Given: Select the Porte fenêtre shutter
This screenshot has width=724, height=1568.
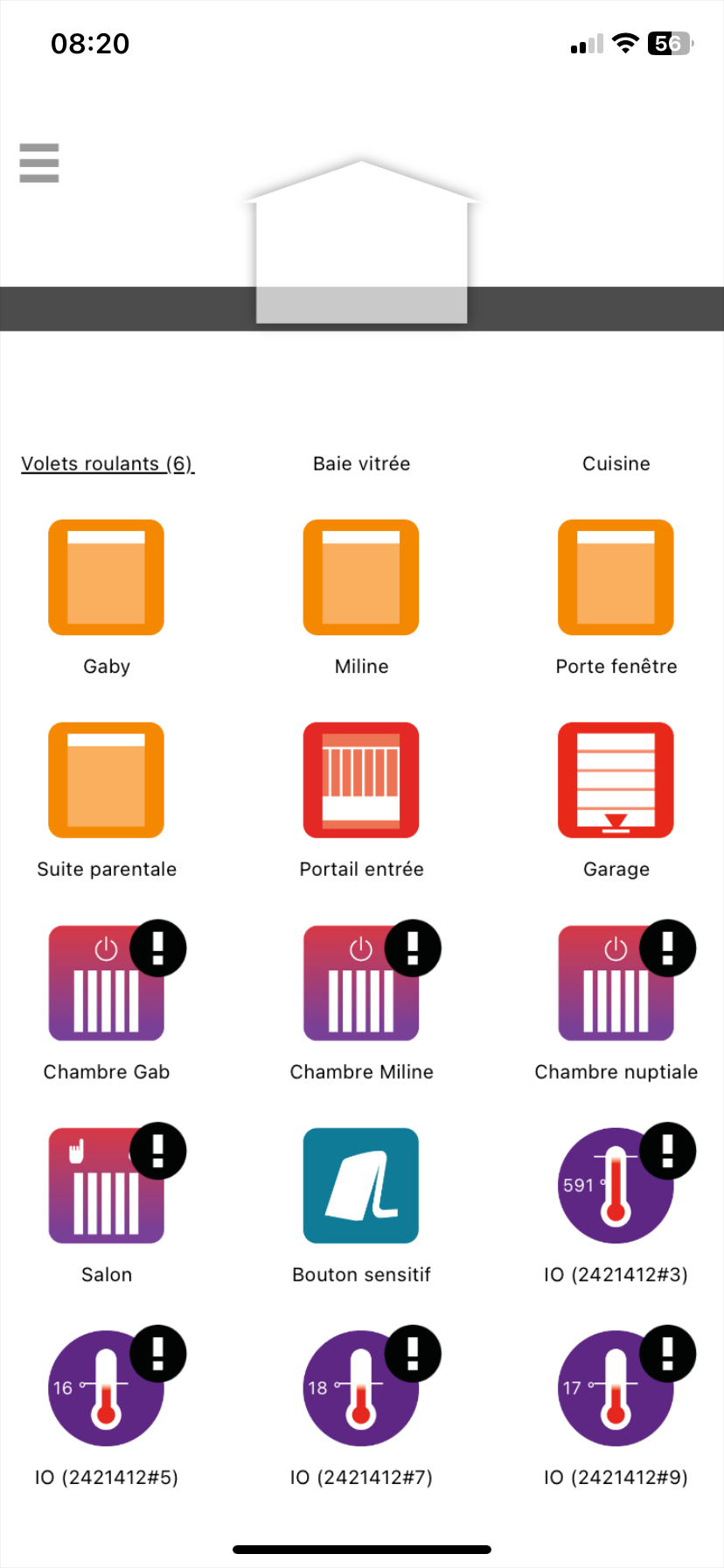Looking at the screenshot, I should (x=616, y=577).
